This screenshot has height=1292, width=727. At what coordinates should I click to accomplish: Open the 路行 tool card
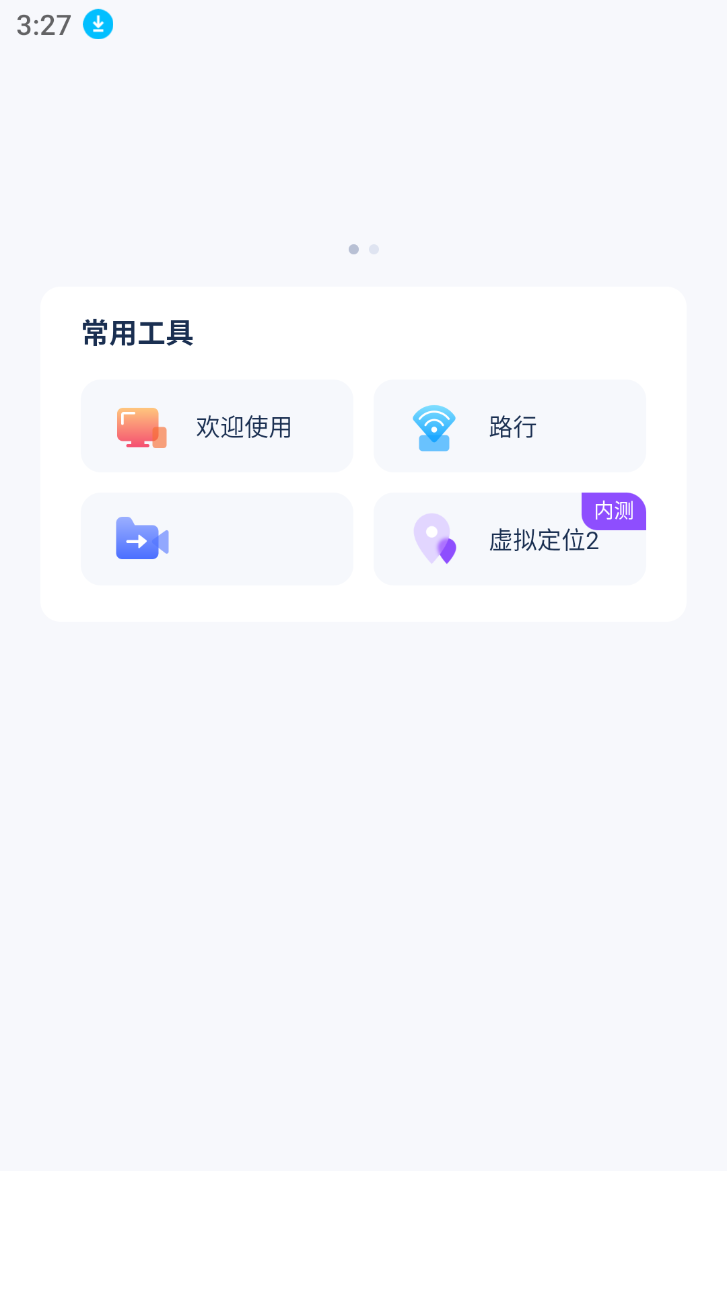tap(509, 425)
